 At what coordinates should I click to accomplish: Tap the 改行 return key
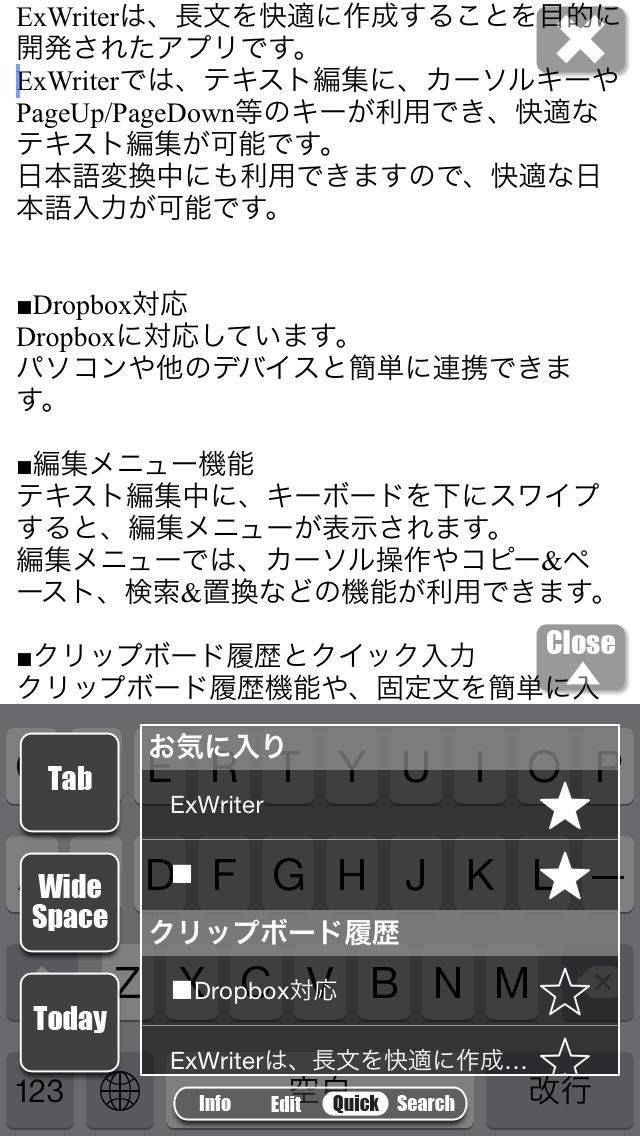tap(559, 1090)
